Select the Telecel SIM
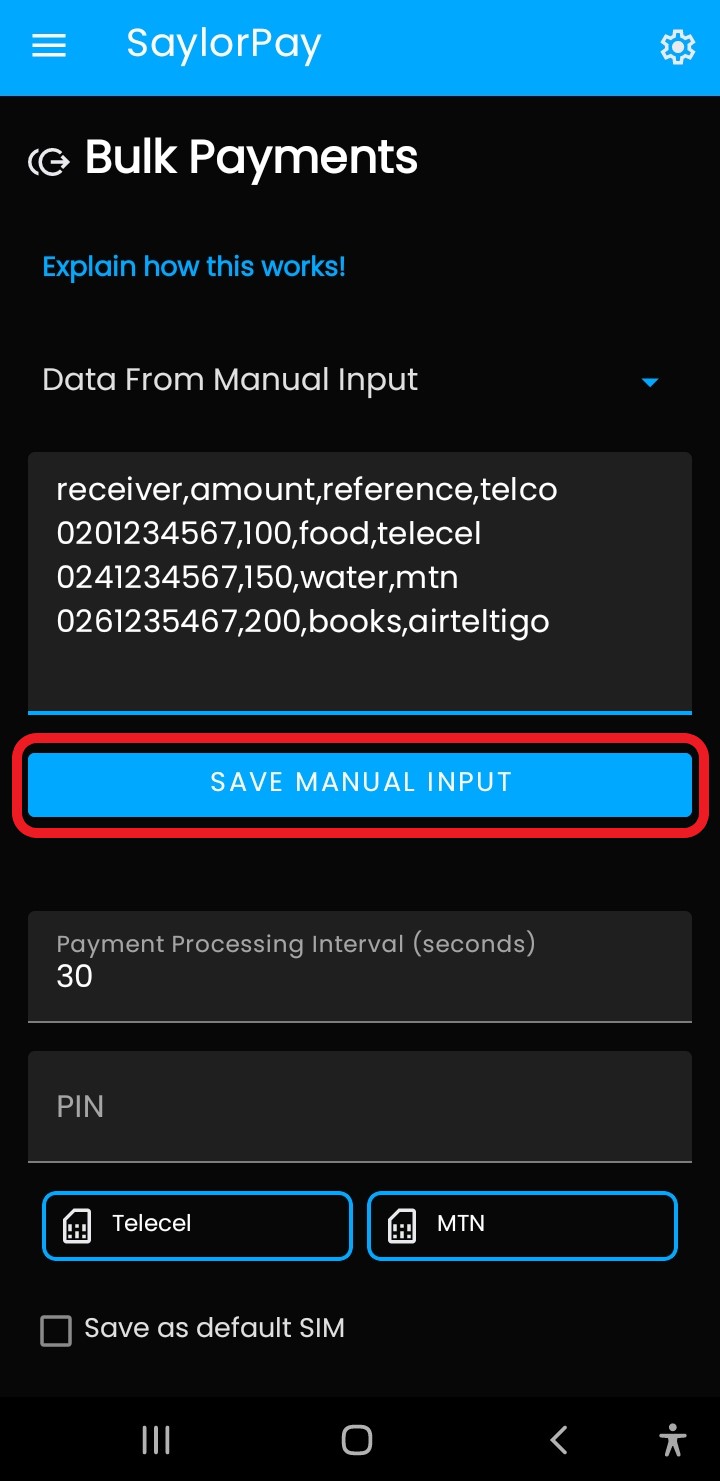The image size is (720, 1481). point(197,1225)
